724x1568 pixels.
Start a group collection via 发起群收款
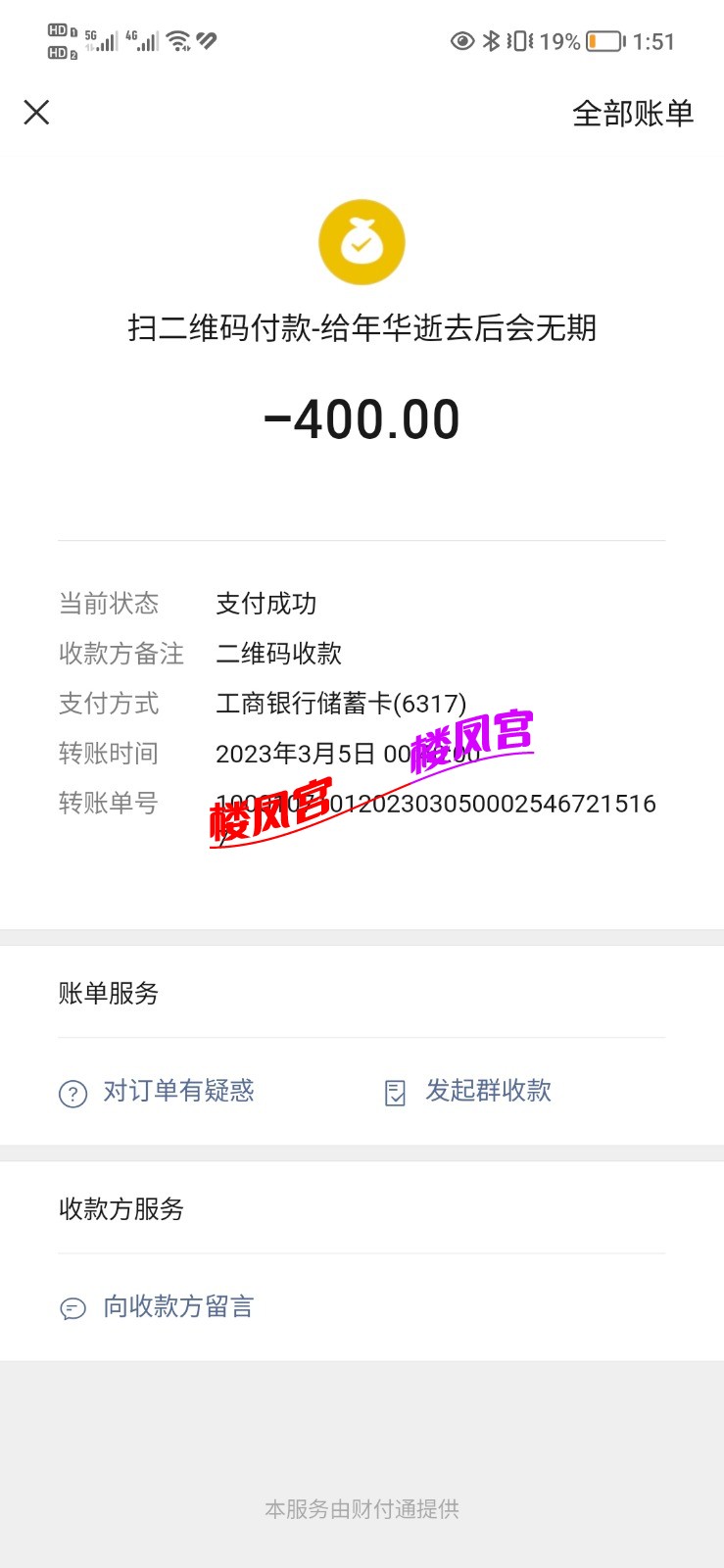(x=468, y=1092)
